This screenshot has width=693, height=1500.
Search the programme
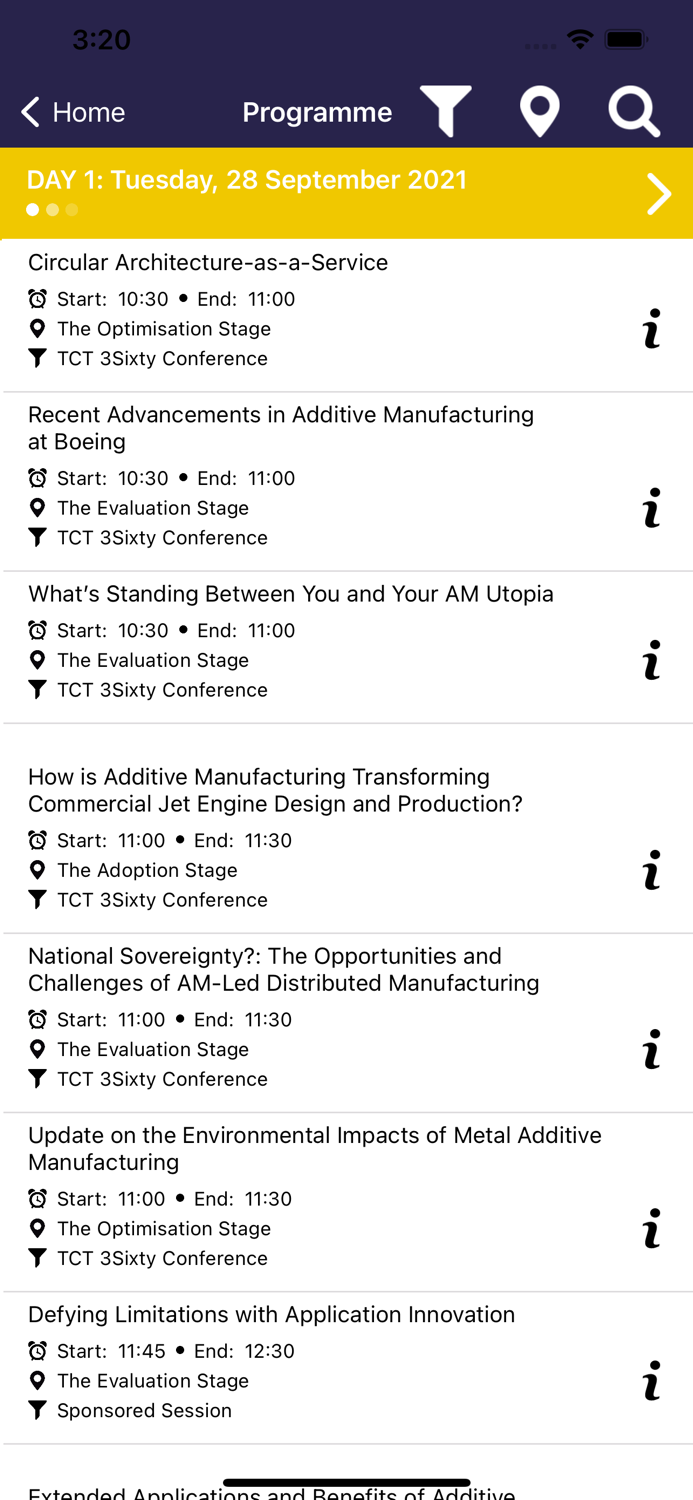[x=634, y=111]
